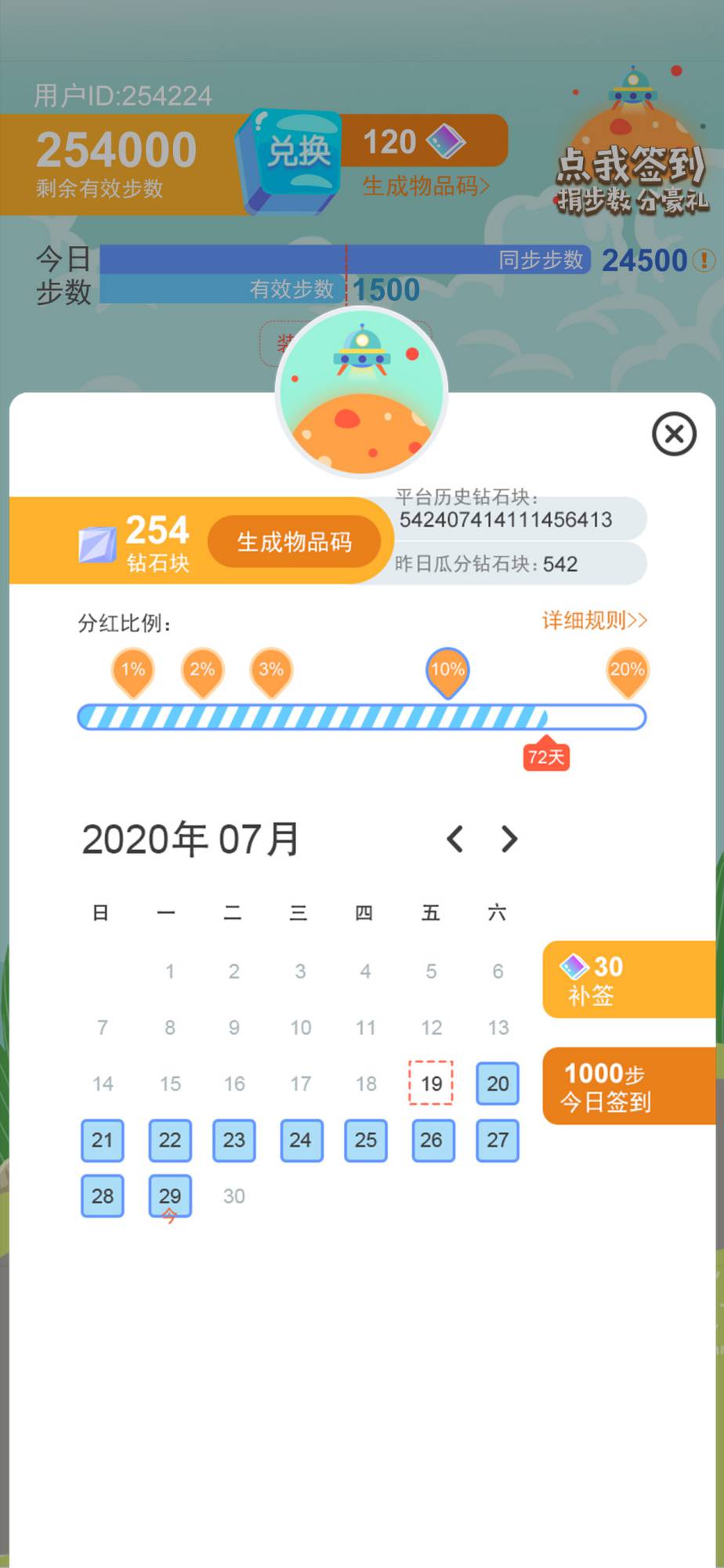Click the diamond icon beside 254 钻石块
Viewport: 724px width, 1568px height.
99,541
